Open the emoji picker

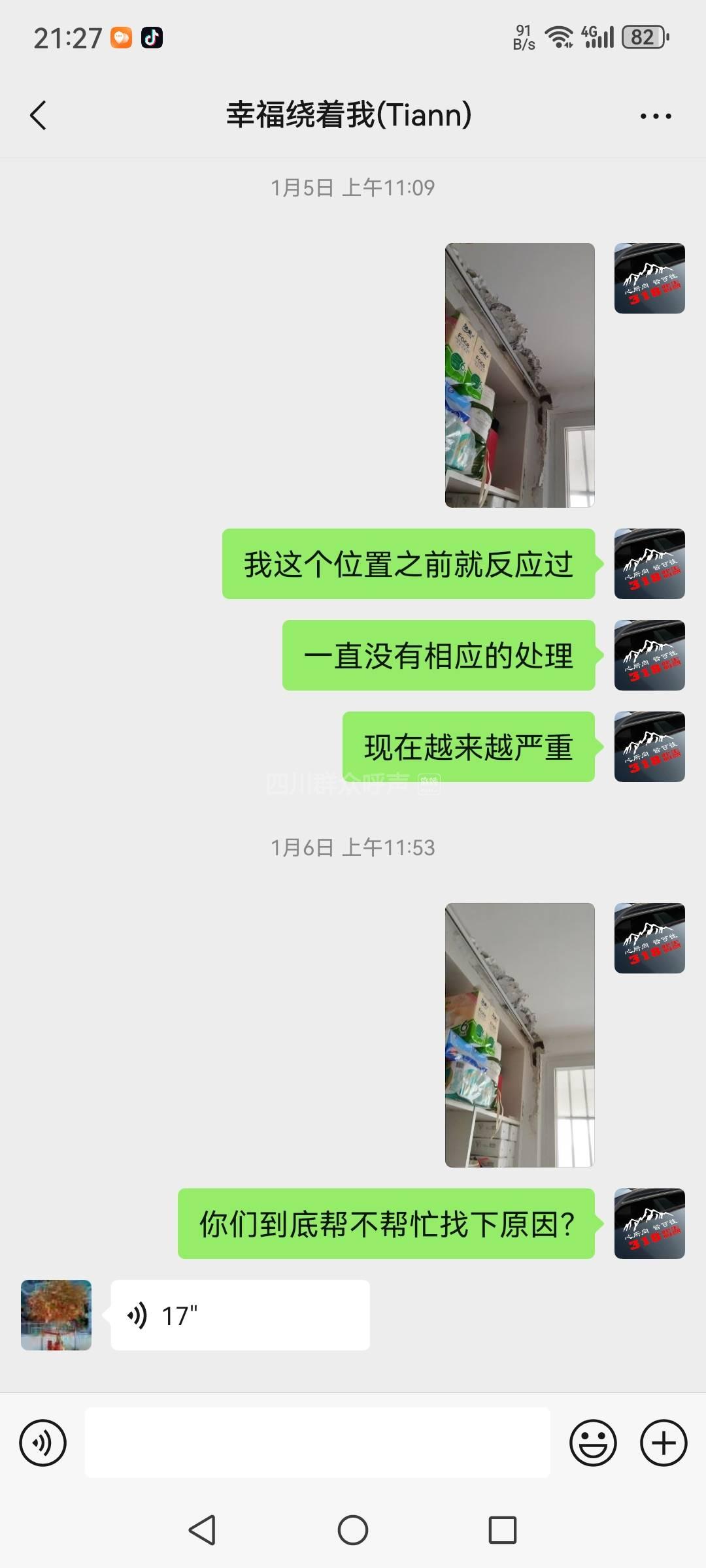[593, 1443]
